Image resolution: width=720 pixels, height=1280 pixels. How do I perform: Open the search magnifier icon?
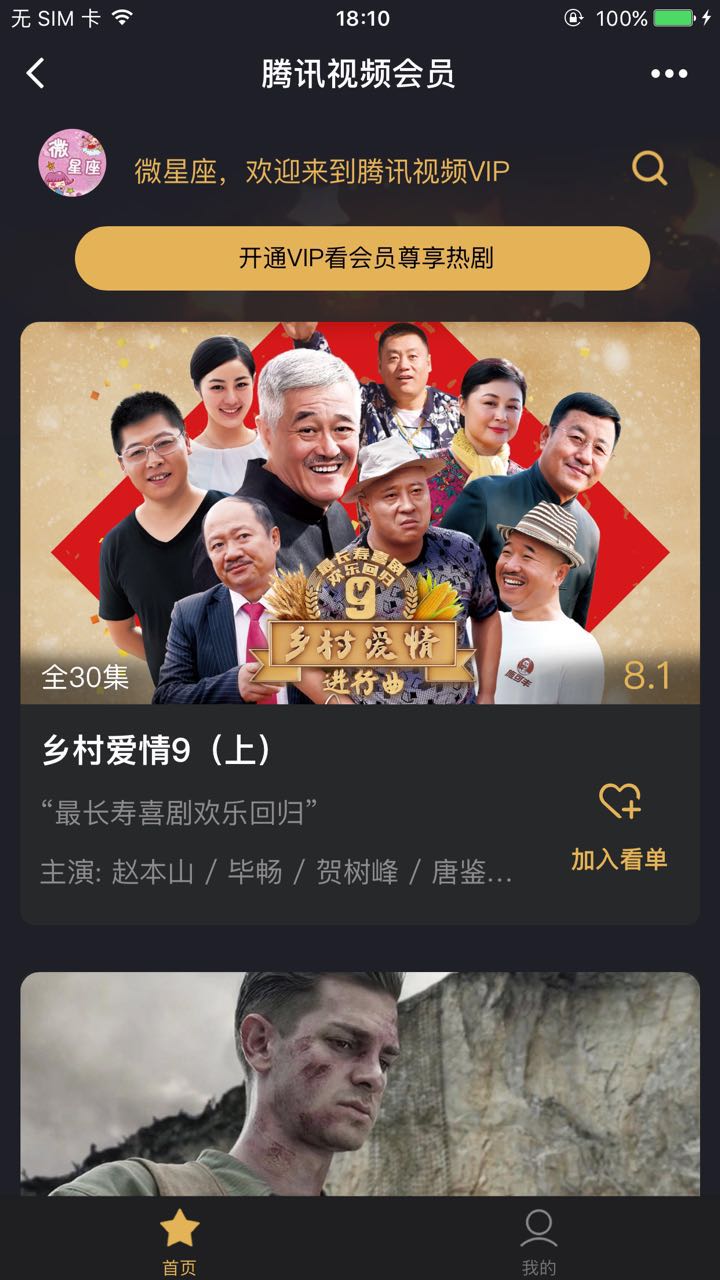pos(649,168)
